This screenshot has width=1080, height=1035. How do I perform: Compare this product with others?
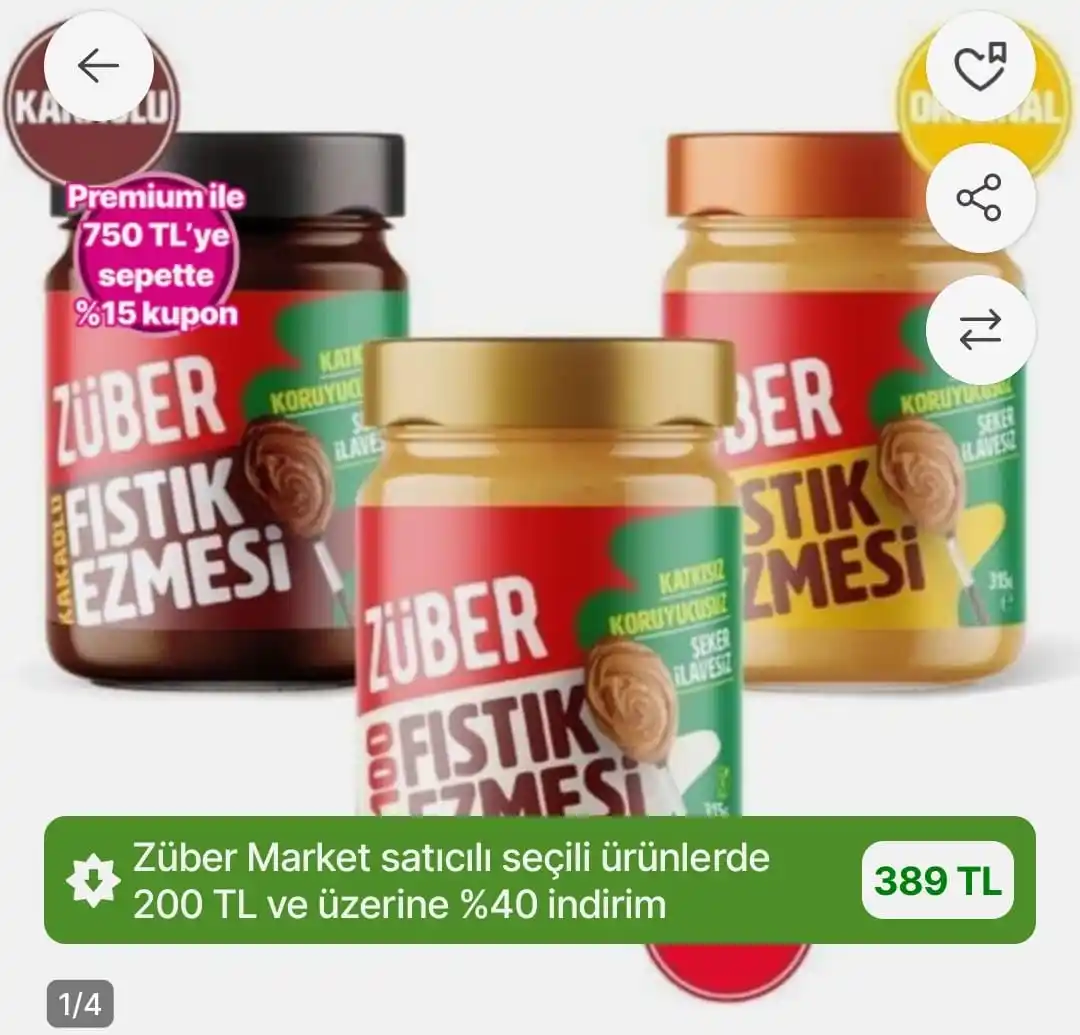980,330
